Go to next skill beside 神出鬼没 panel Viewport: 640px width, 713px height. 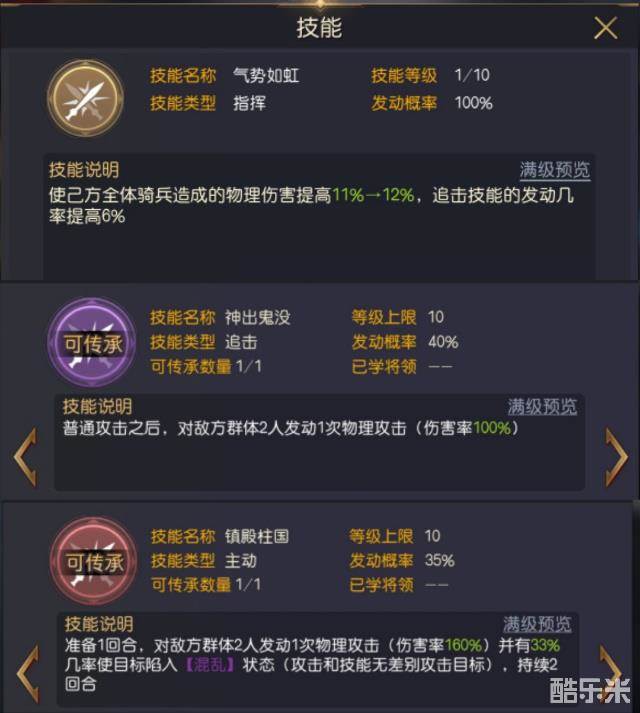pos(616,456)
